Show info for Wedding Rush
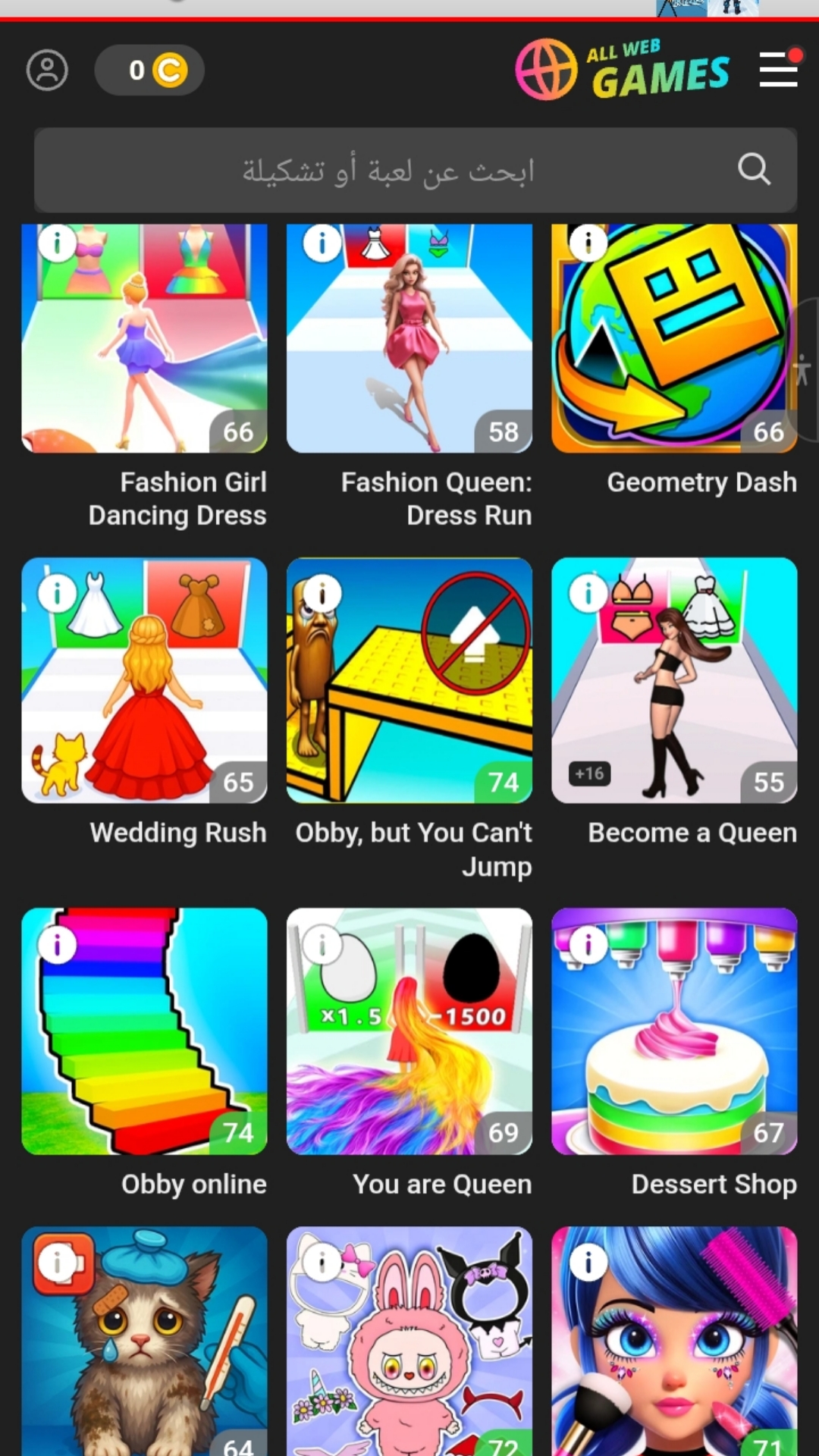Screen dimensions: 819x1456 click(58, 594)
